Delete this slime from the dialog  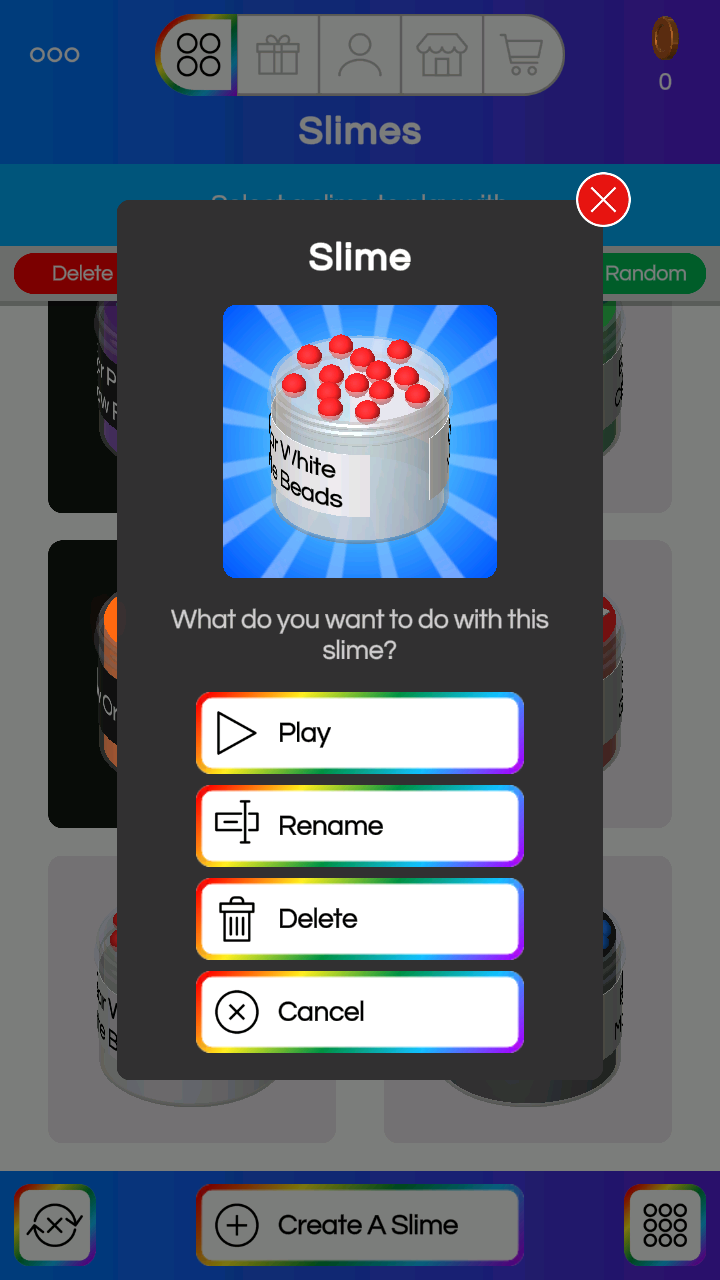(360, 919)
